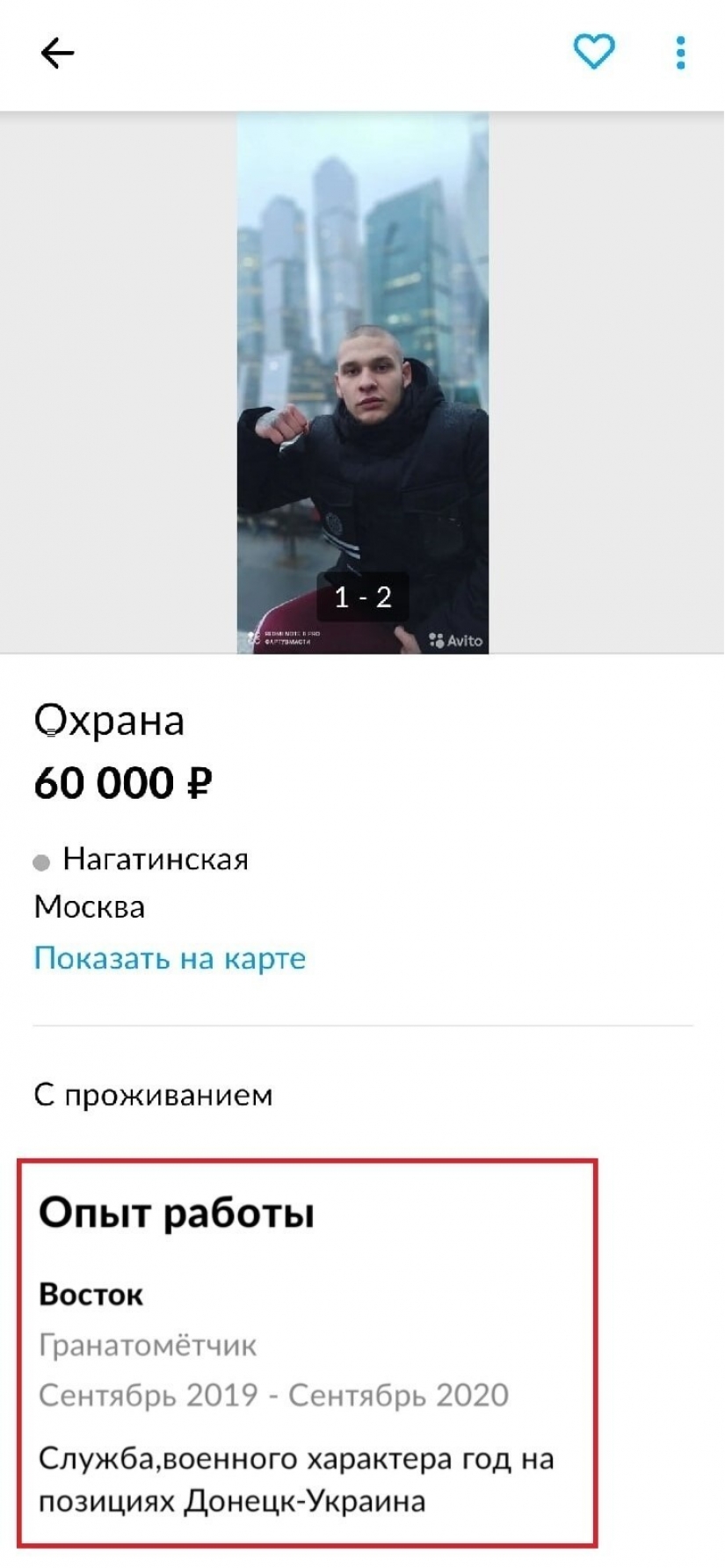Go back using the arrow icon
Screen dimensions: 725x1568
(x=57, y=54)
